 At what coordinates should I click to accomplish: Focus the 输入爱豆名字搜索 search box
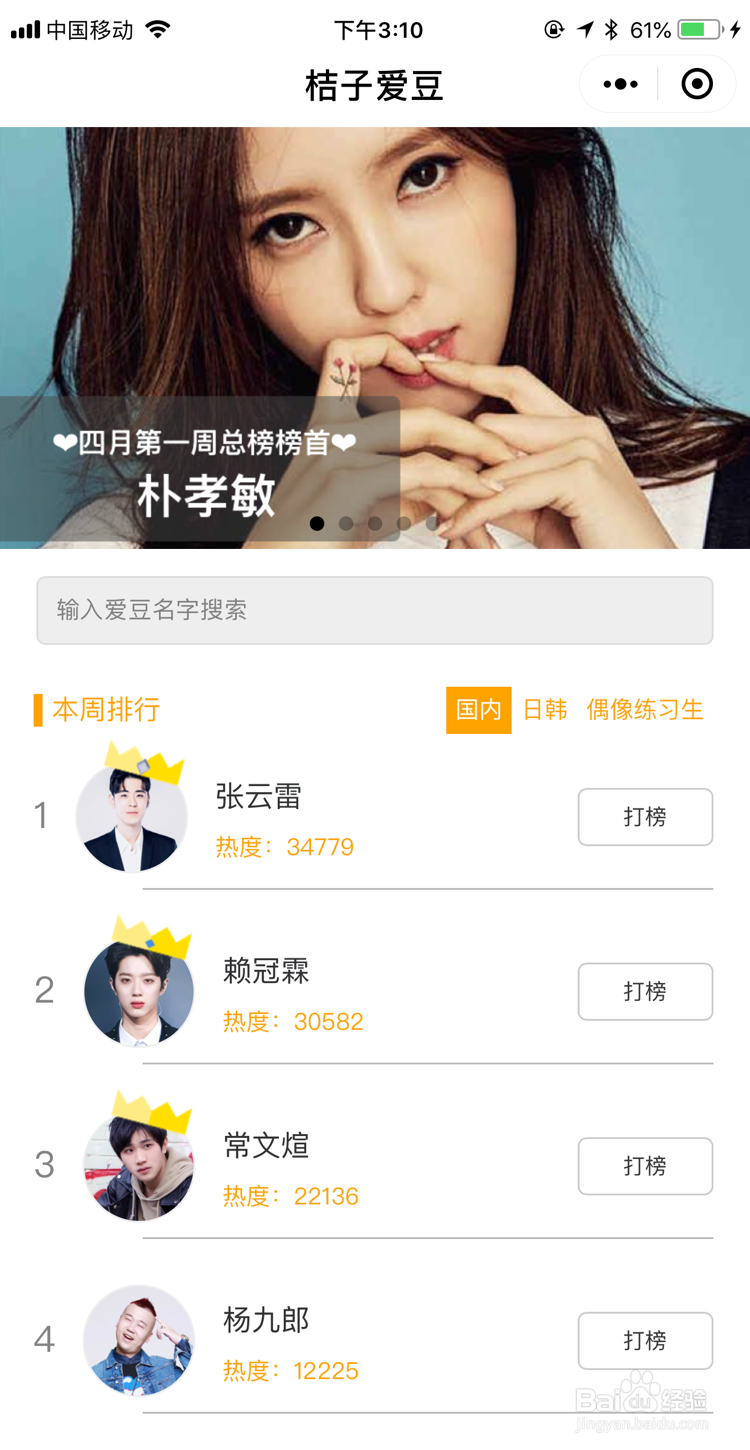point(375,610)
